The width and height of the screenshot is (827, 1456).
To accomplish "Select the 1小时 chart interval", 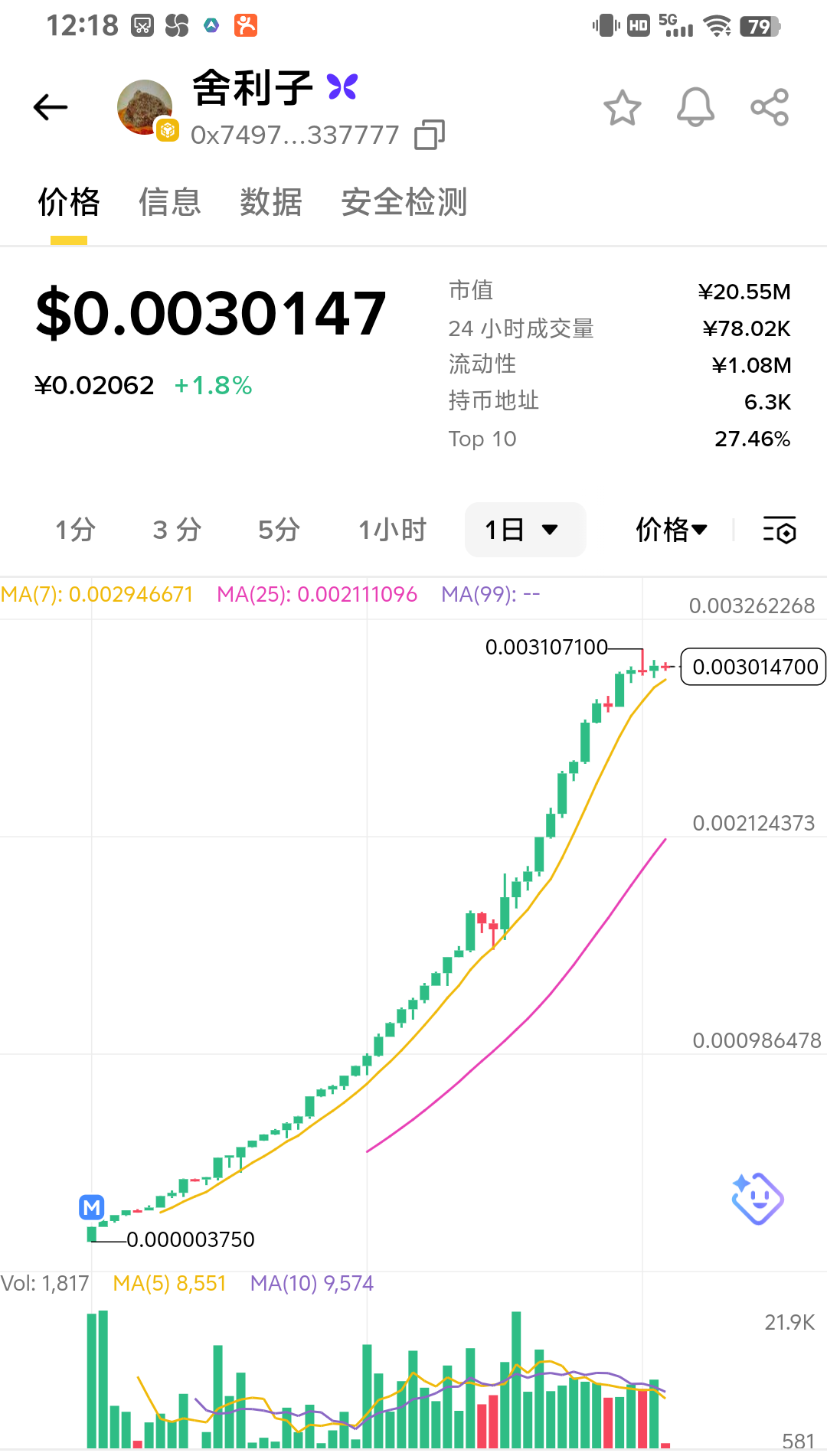I will click(392, 530).
